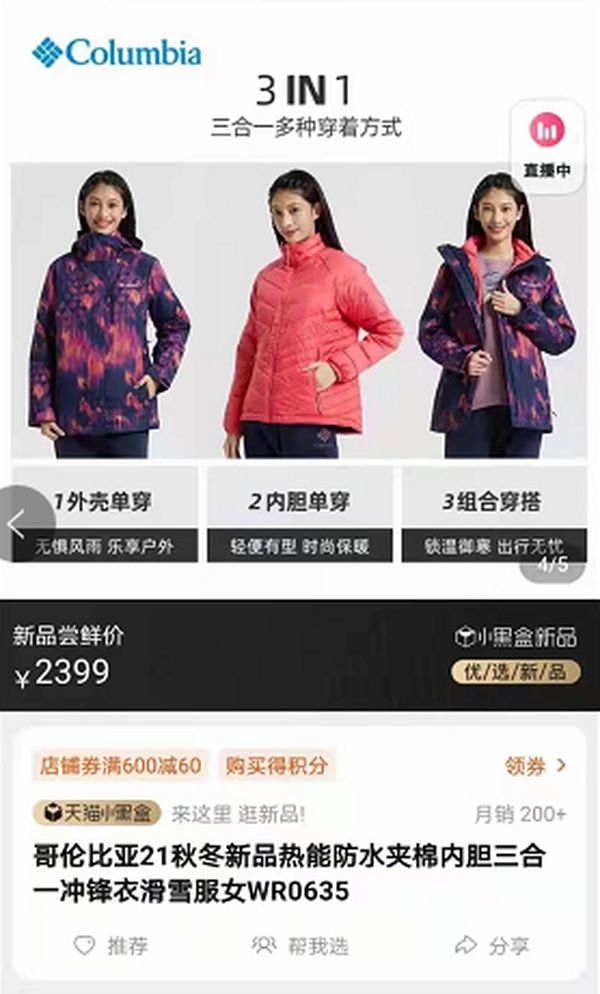The height and width of the screenshot is (994, 600).
Task: Share this product via 分享
Action: tap(492, 945)
